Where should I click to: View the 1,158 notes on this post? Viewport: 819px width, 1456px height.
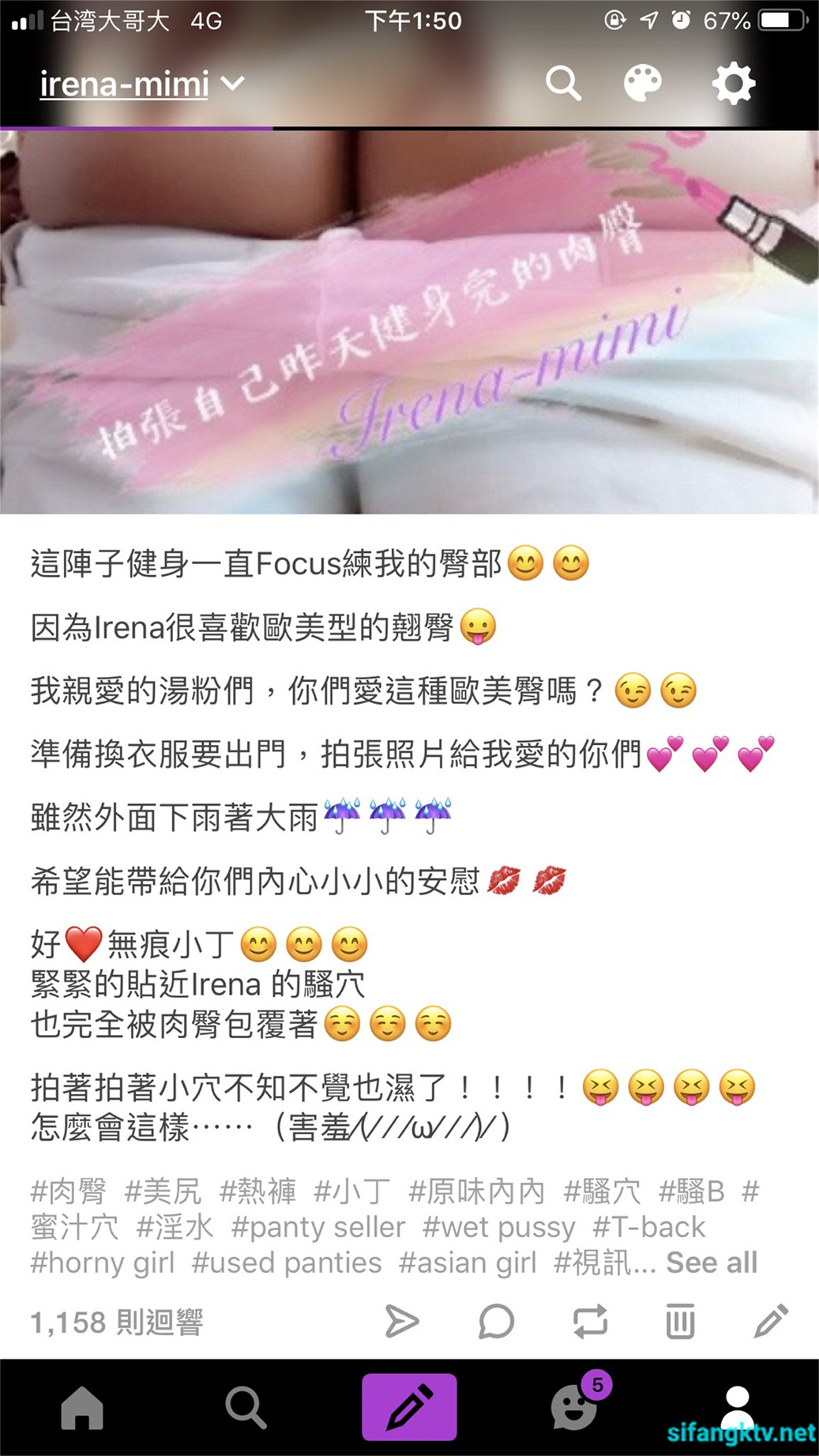coord(117,1322)
